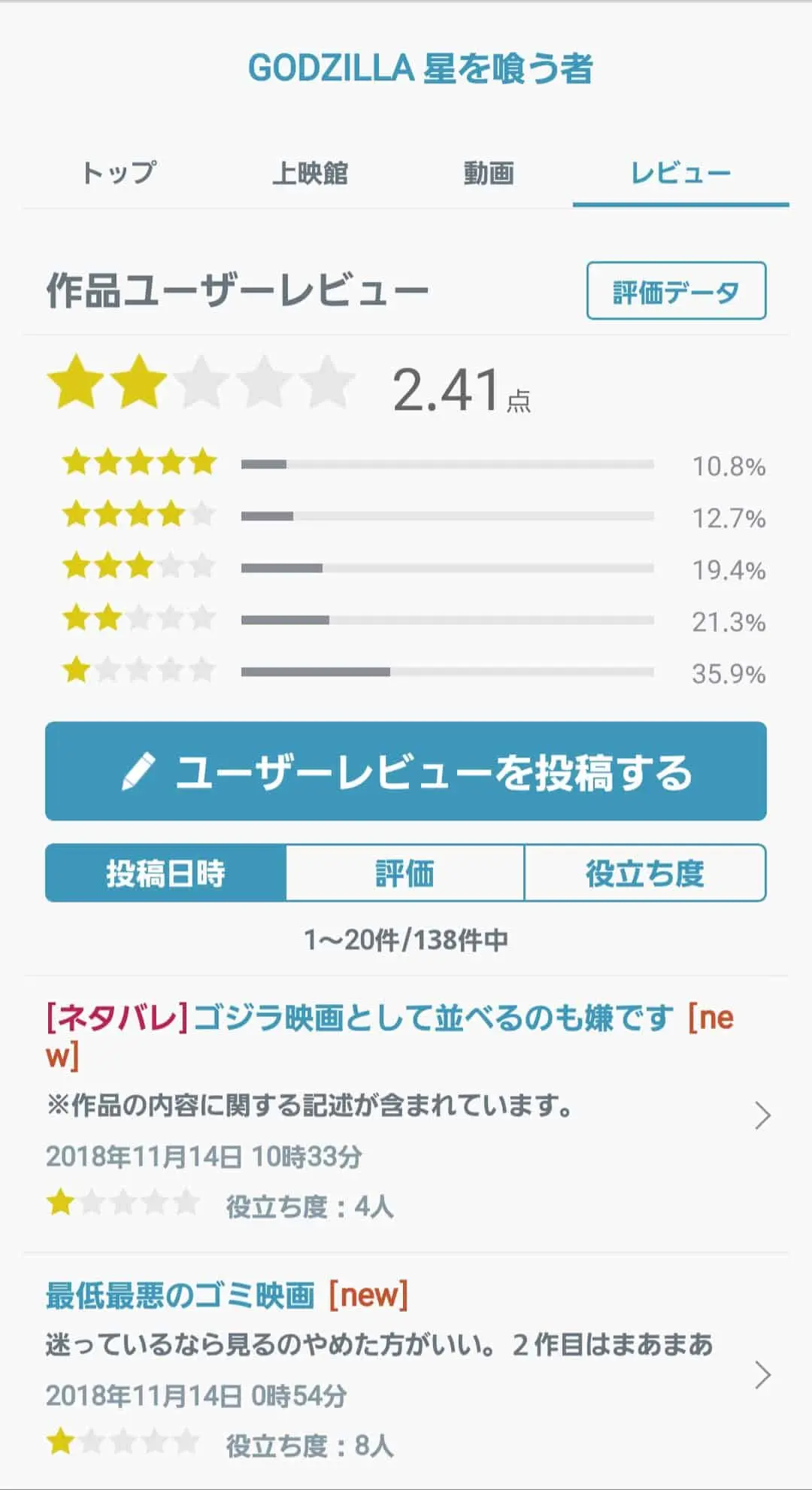Open review 最低最悪のゴミ映画
Screen dimensions: 812x1490
406,1371
